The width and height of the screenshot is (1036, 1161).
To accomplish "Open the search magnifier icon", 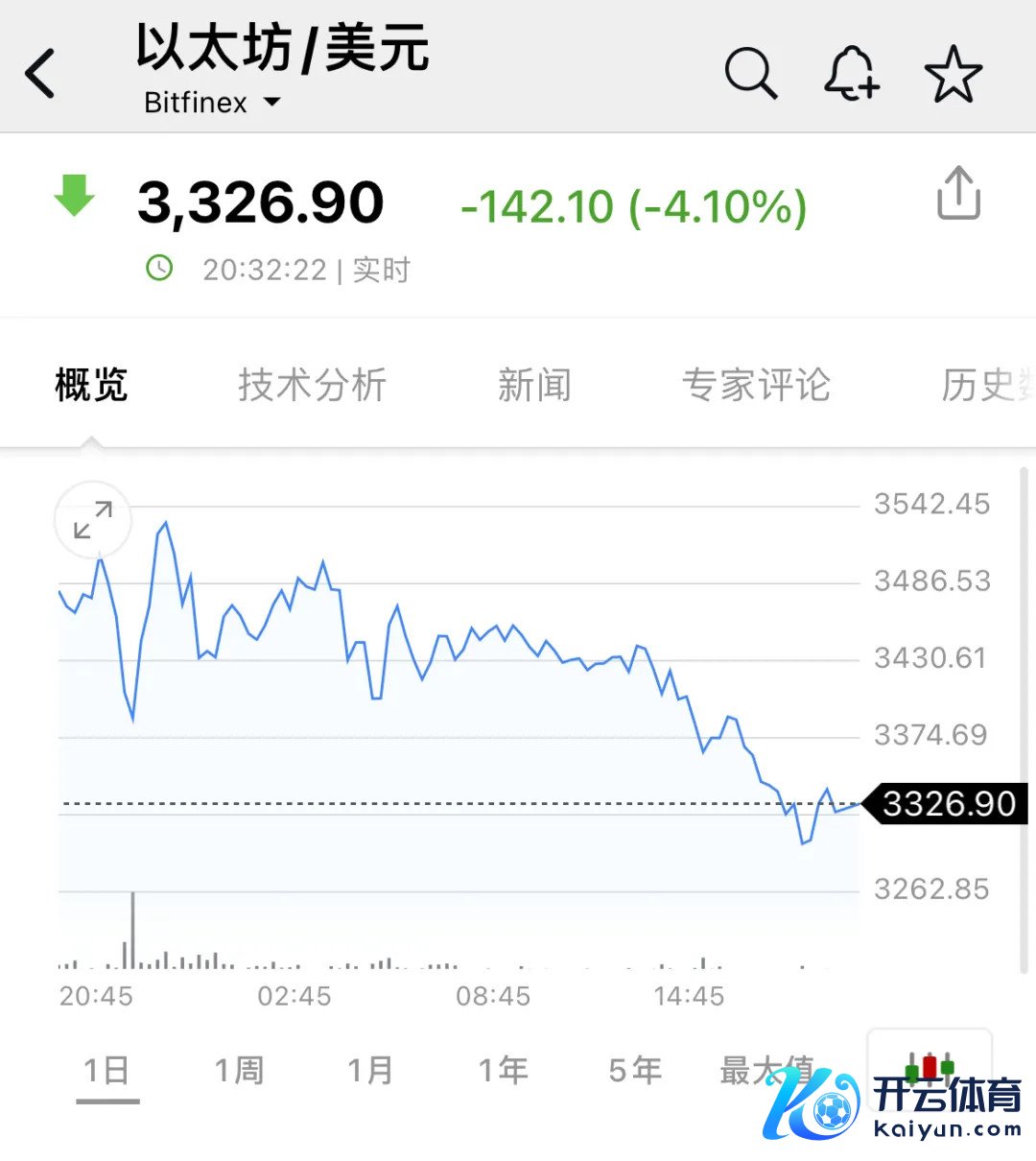I will pyautogui.click(x=750, y=73).
